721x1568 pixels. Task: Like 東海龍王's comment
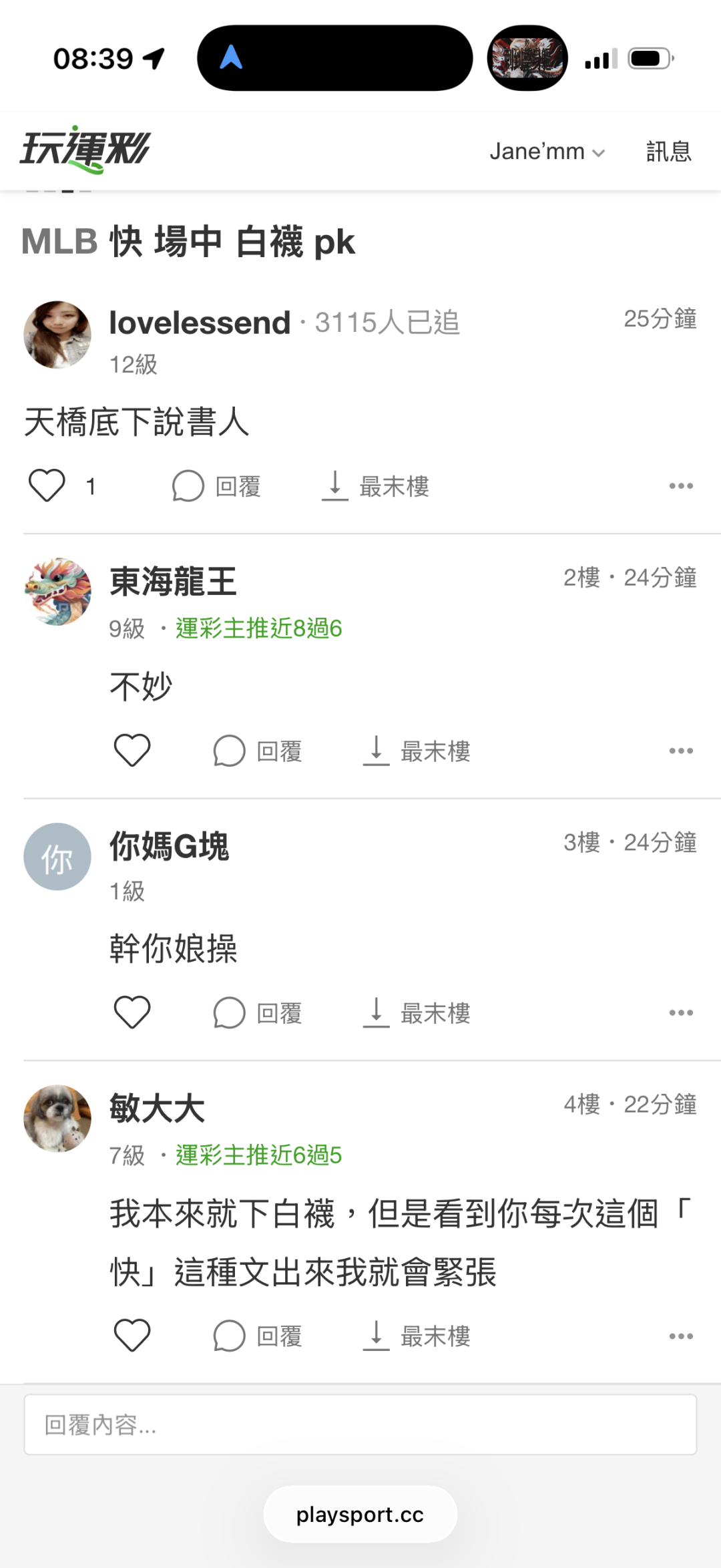[132, 751]
